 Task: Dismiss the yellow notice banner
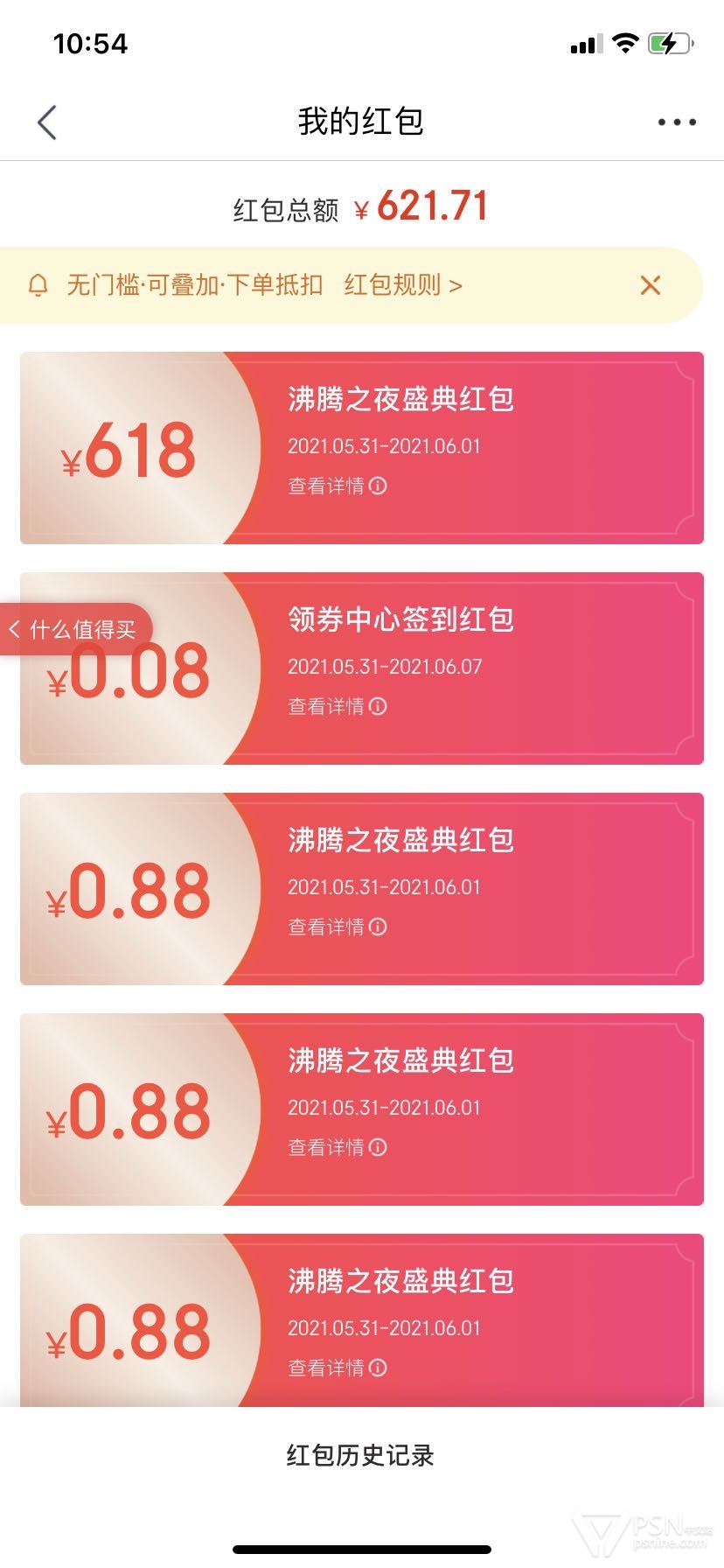650,285
